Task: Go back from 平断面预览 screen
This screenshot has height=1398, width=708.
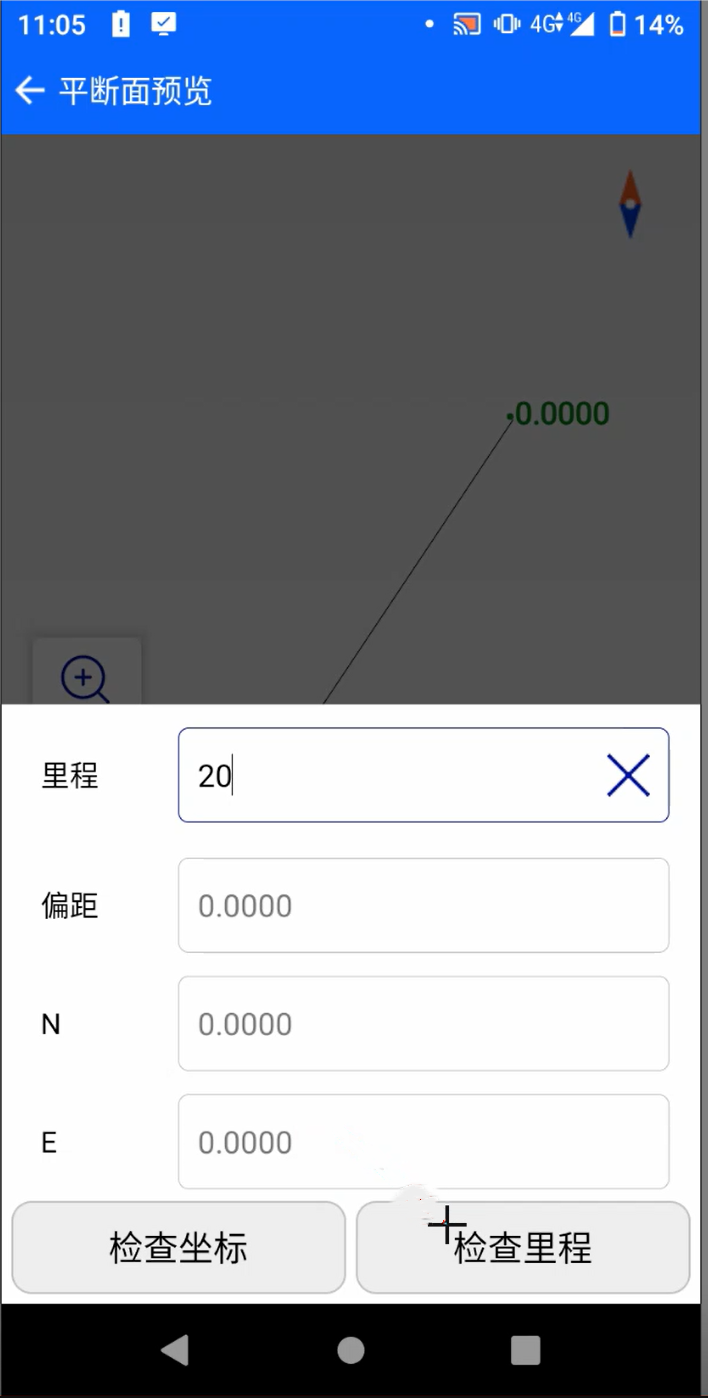Action: (30, 91)
